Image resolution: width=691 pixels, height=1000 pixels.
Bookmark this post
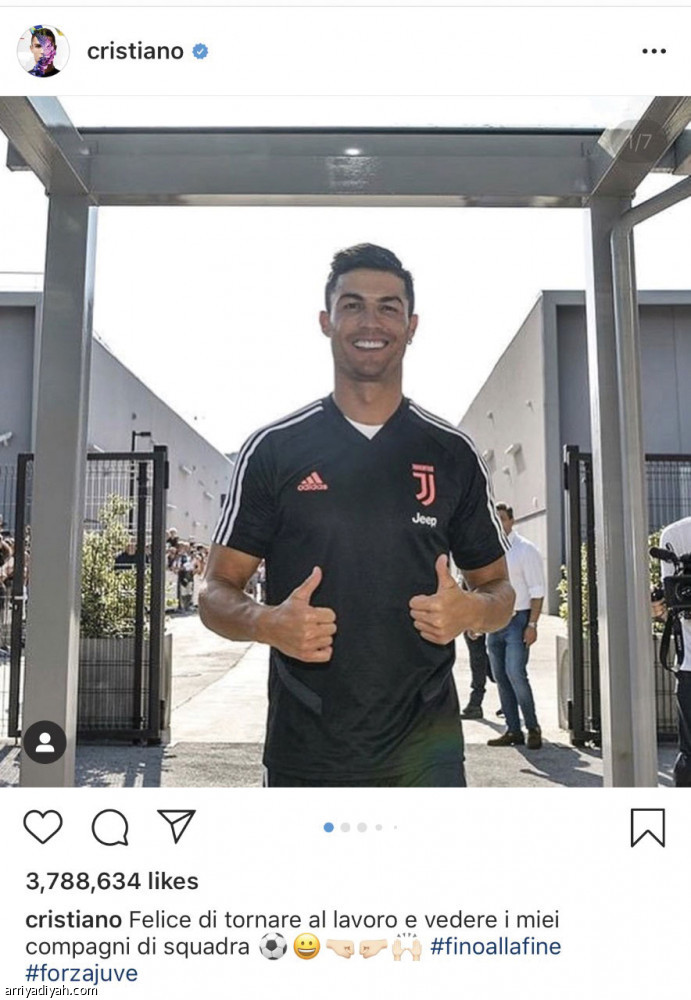(x=647, y=827)
